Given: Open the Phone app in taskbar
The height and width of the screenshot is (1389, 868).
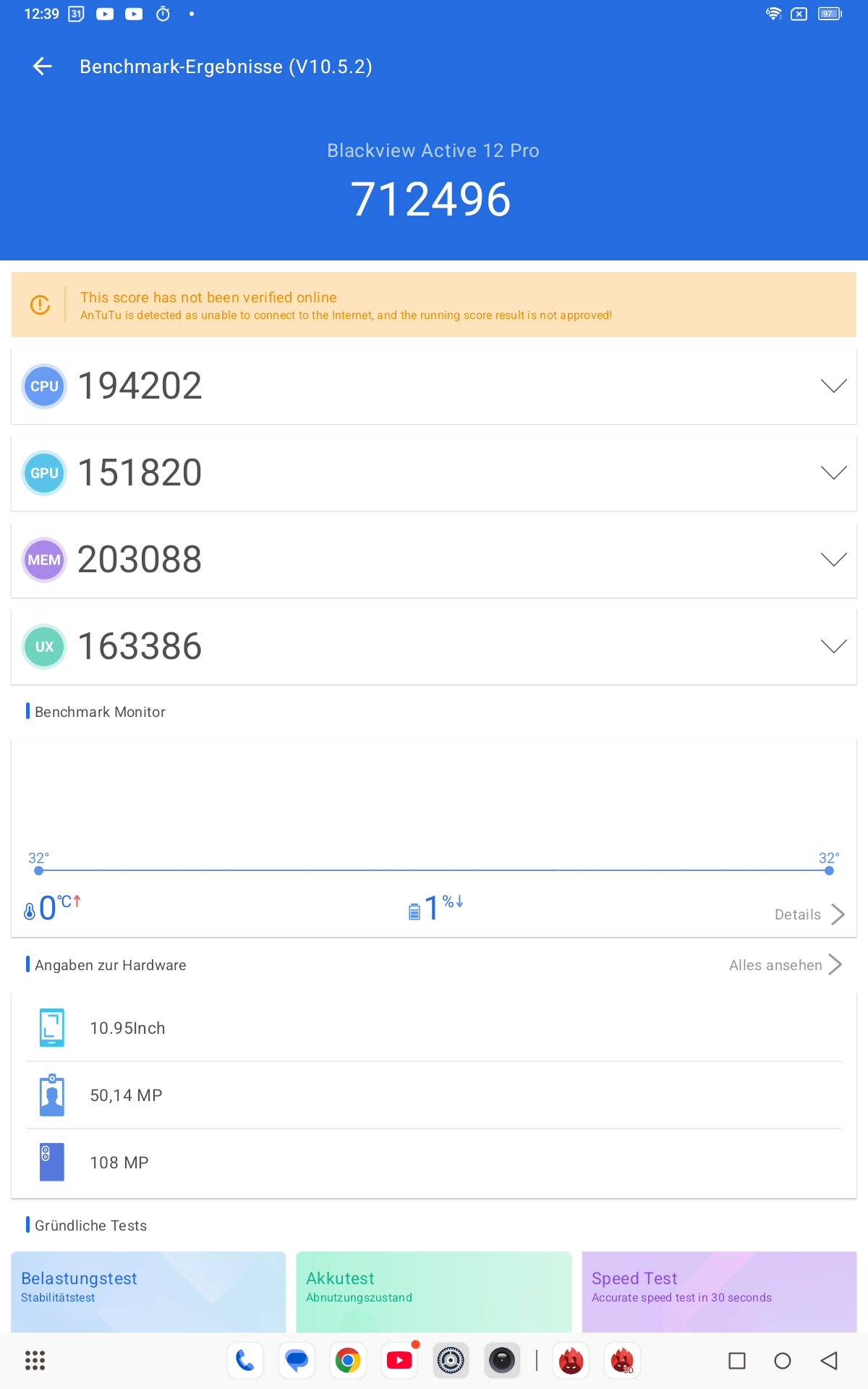Looking at the screenshot, I should click(x=245, y=1361).
